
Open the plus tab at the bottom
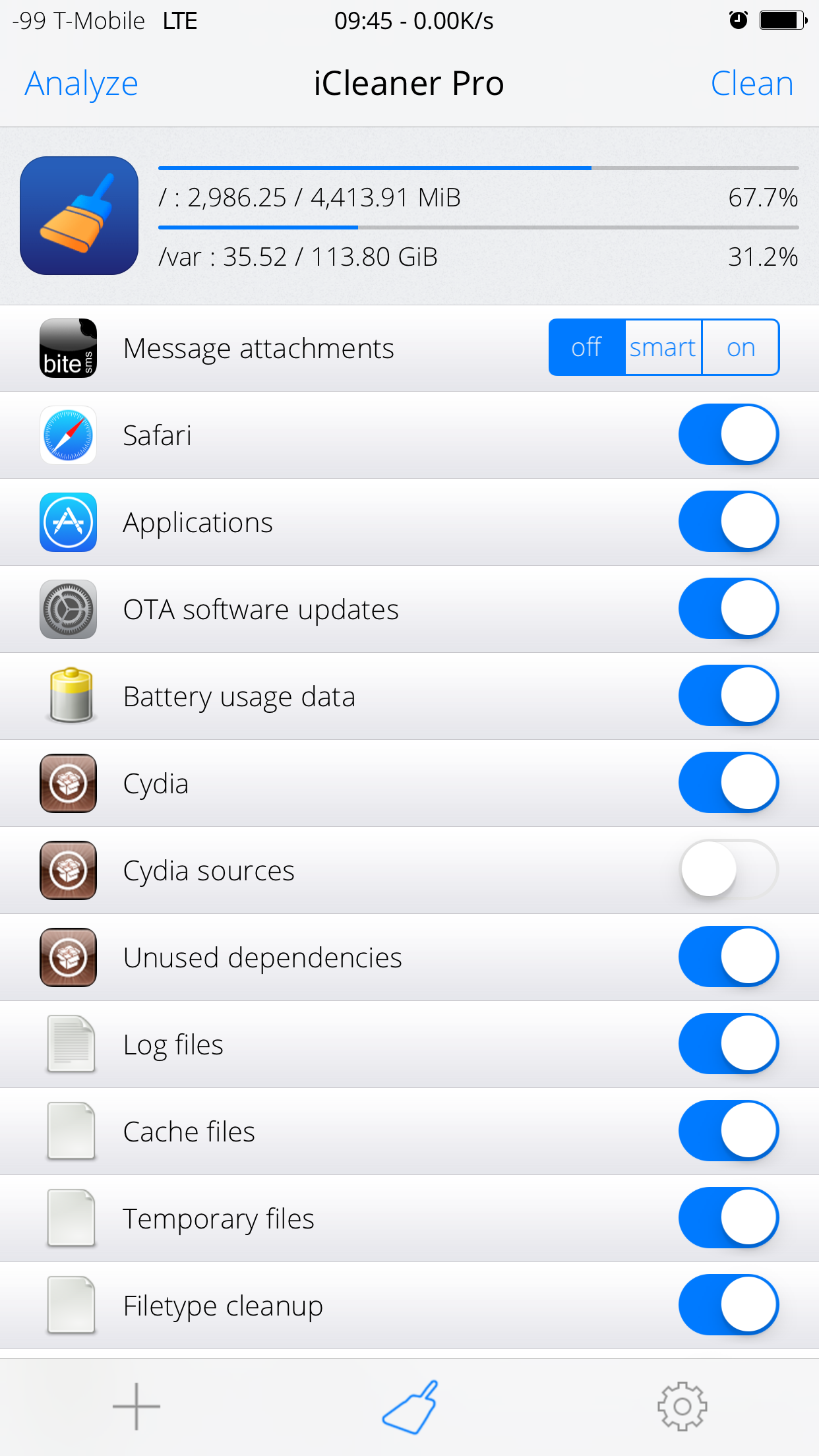click(136, 1407)
